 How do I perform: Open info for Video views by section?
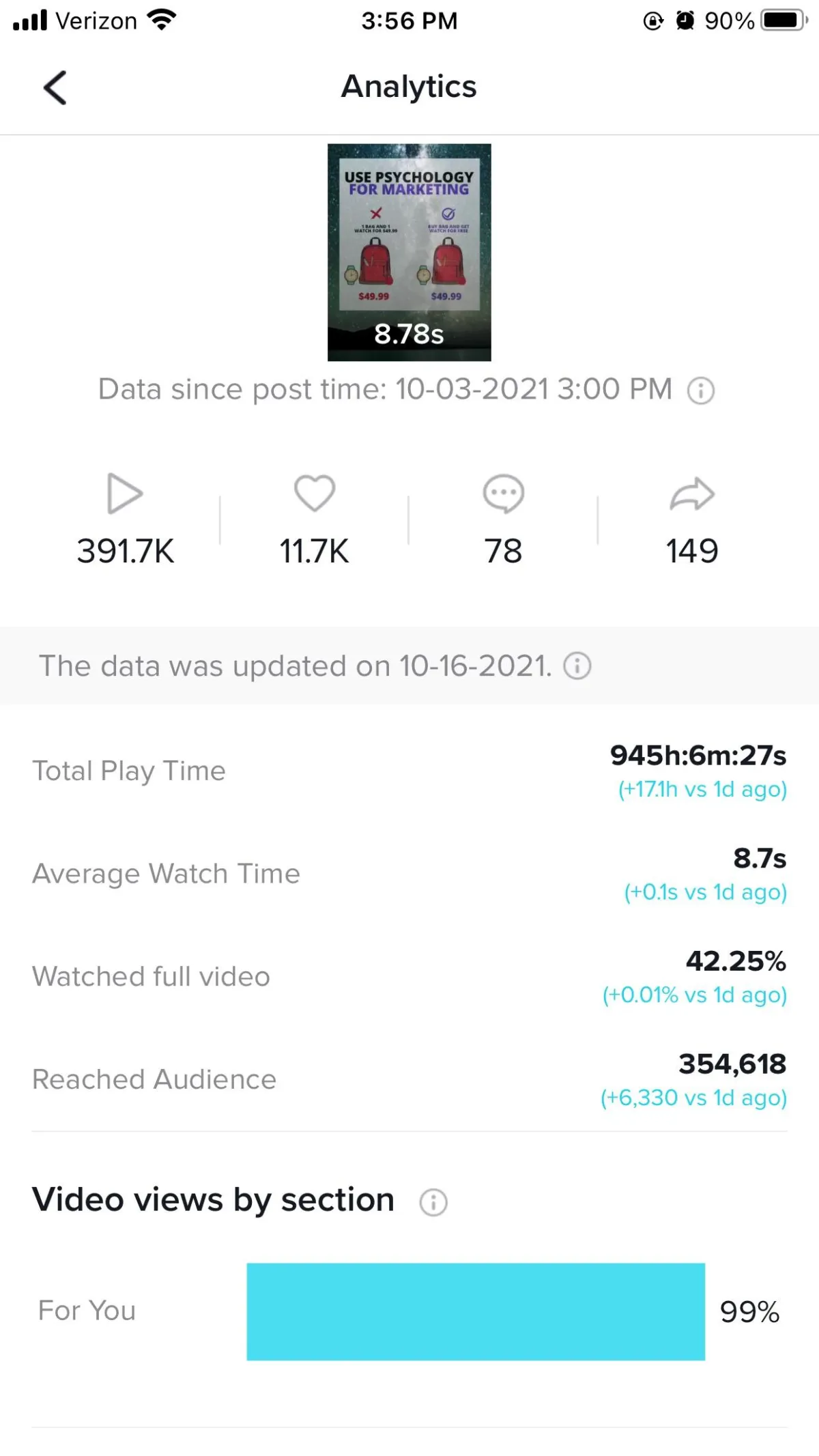pyautogui.click(x=433, y=1202)
